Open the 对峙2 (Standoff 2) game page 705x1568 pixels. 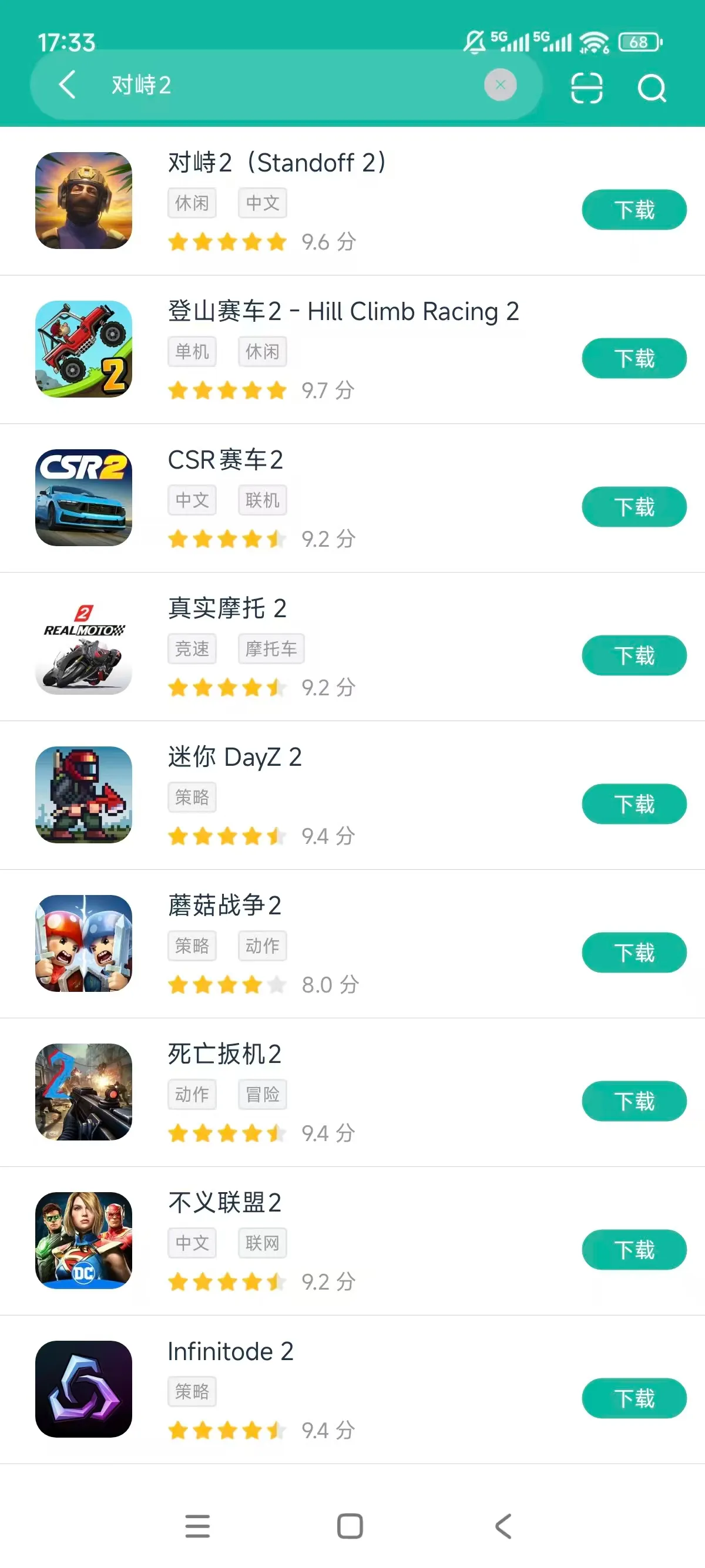click(277, 163)
